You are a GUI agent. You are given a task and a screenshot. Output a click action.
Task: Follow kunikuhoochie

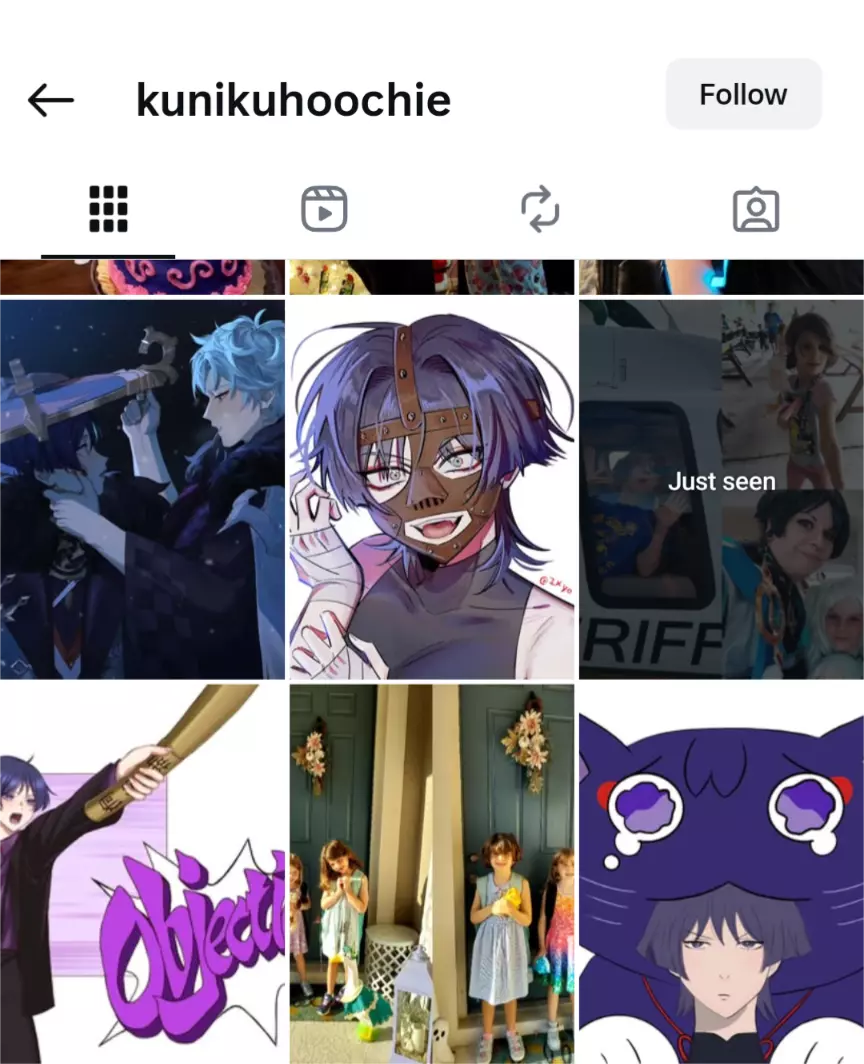pyautogui.click(x=743, y=95)
